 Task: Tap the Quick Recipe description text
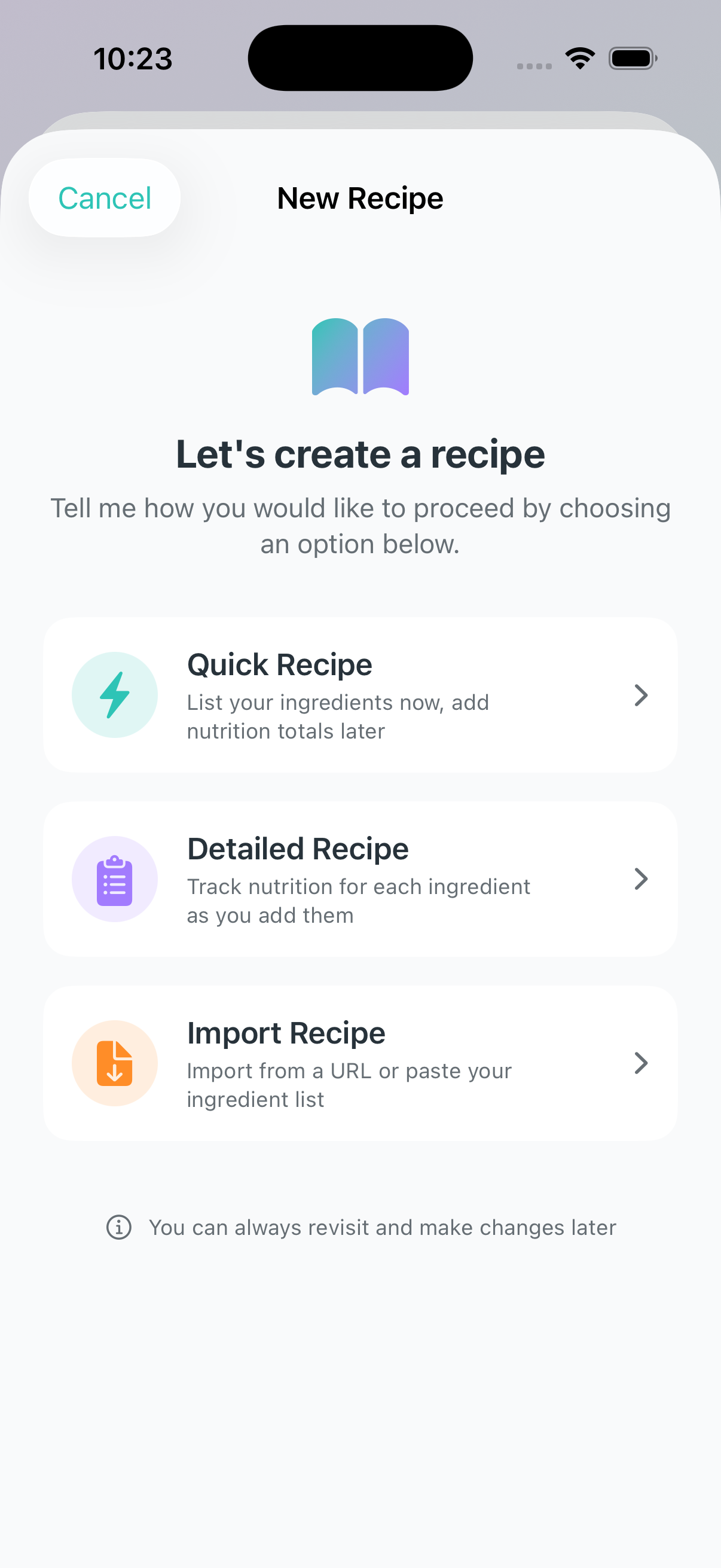[x=338, y=716]
